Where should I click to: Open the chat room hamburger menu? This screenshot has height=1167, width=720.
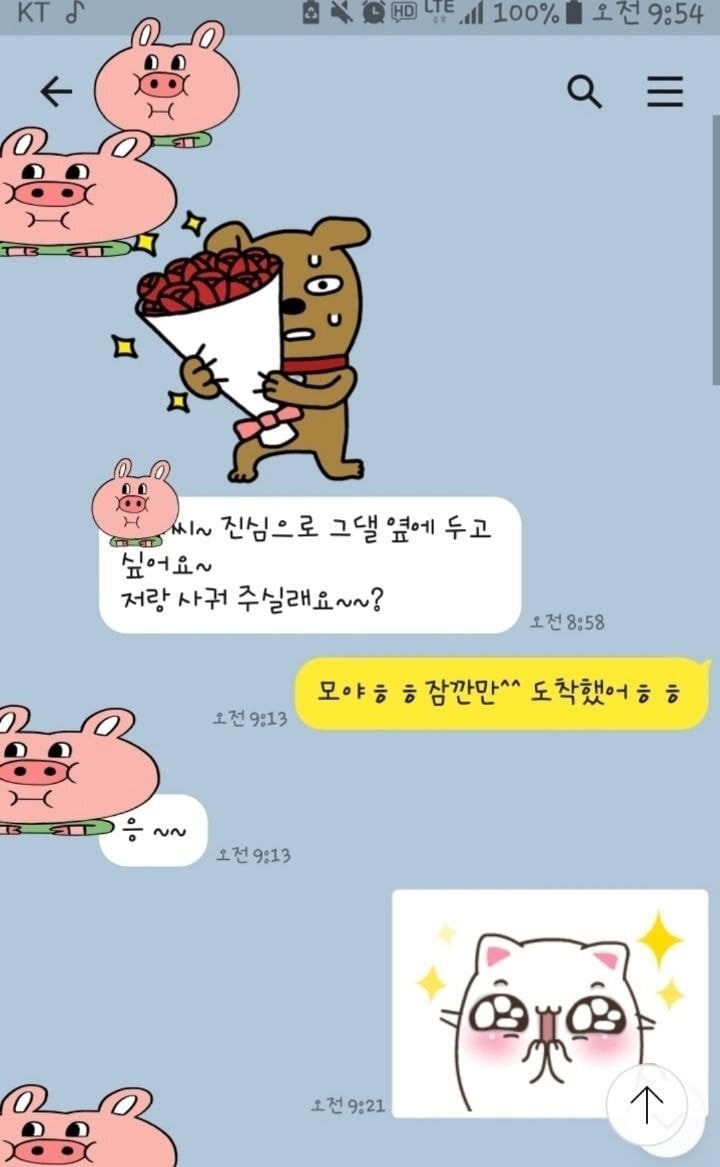click(665, 92)
